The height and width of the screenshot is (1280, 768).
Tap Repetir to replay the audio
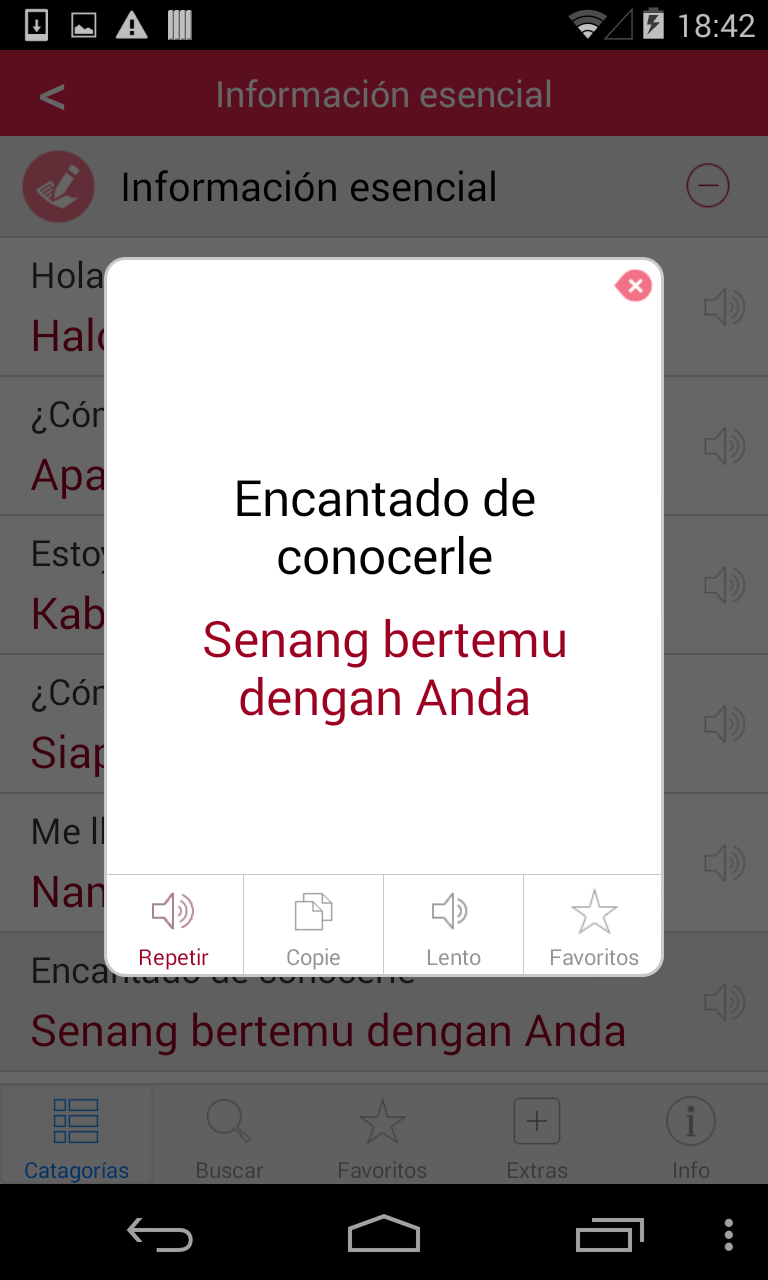[x=174, y=925]
